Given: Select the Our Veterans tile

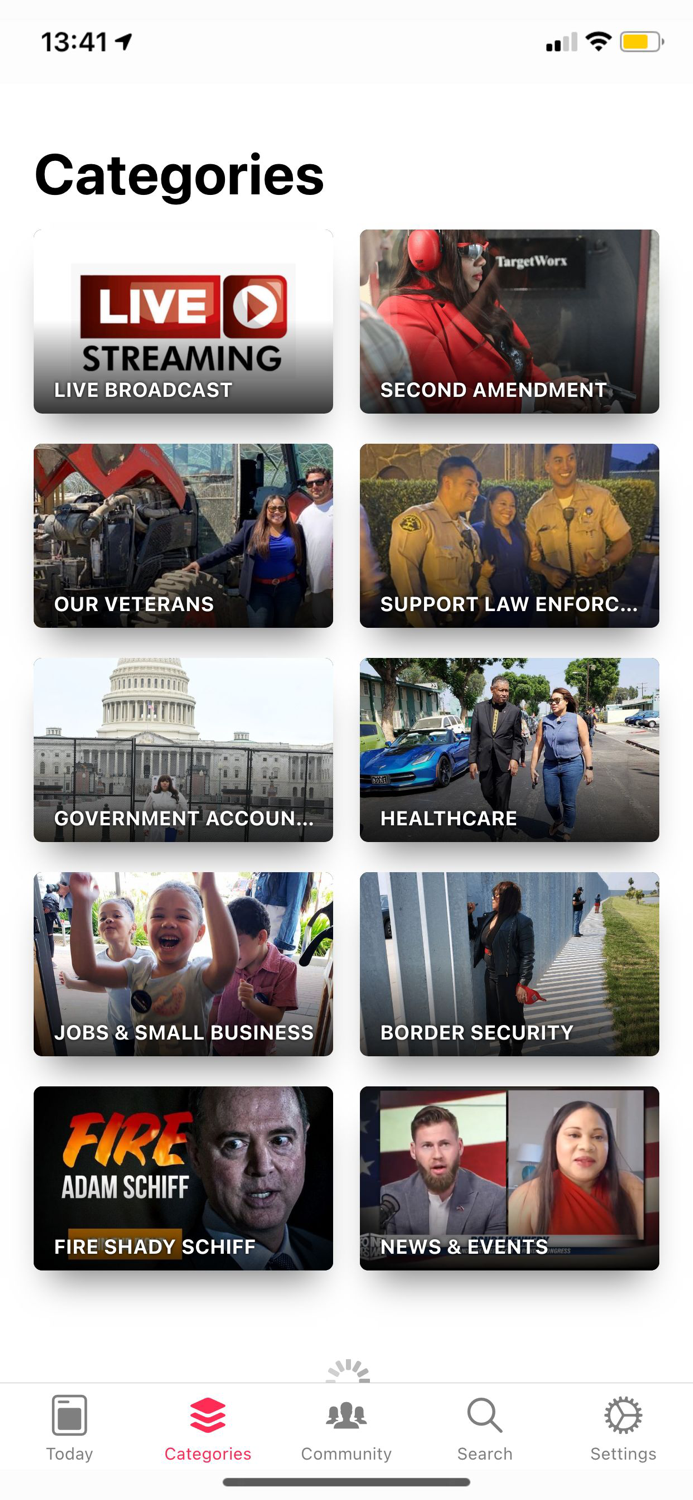Looking at the screenshot, I should point(183,535).
